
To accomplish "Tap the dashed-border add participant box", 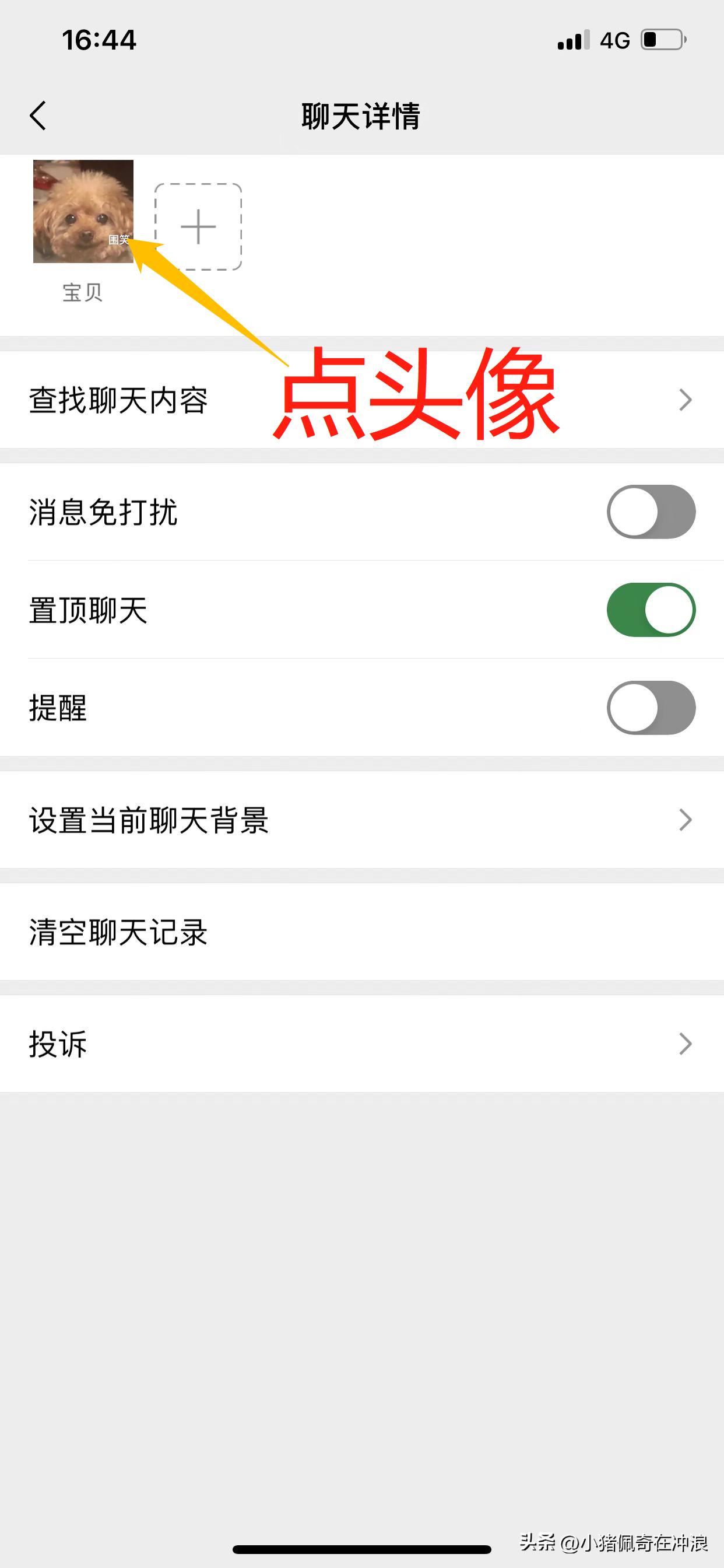I will (x=198, y=228).
